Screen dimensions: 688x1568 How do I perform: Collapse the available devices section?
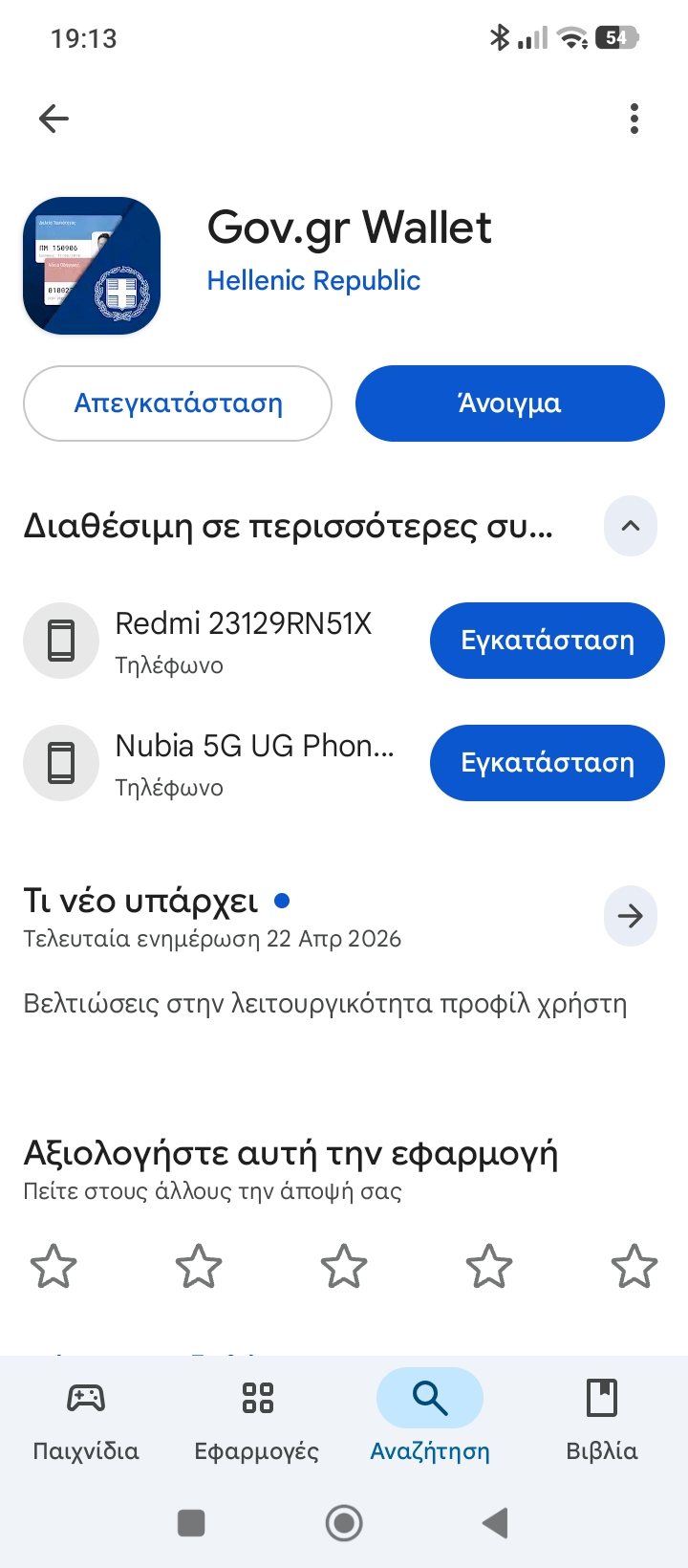[x=630, y=526]
